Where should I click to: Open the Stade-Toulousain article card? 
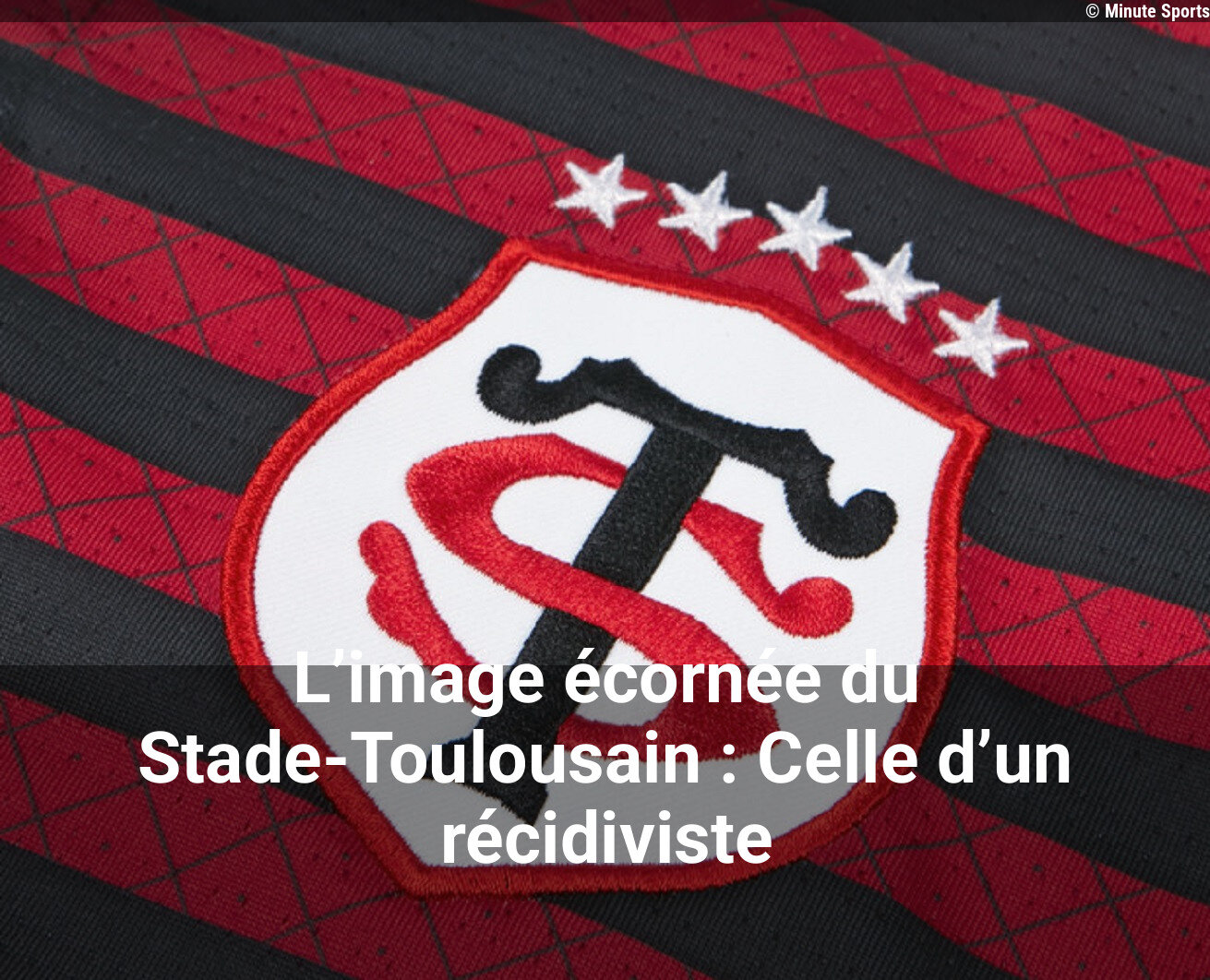tap(605, 759)
